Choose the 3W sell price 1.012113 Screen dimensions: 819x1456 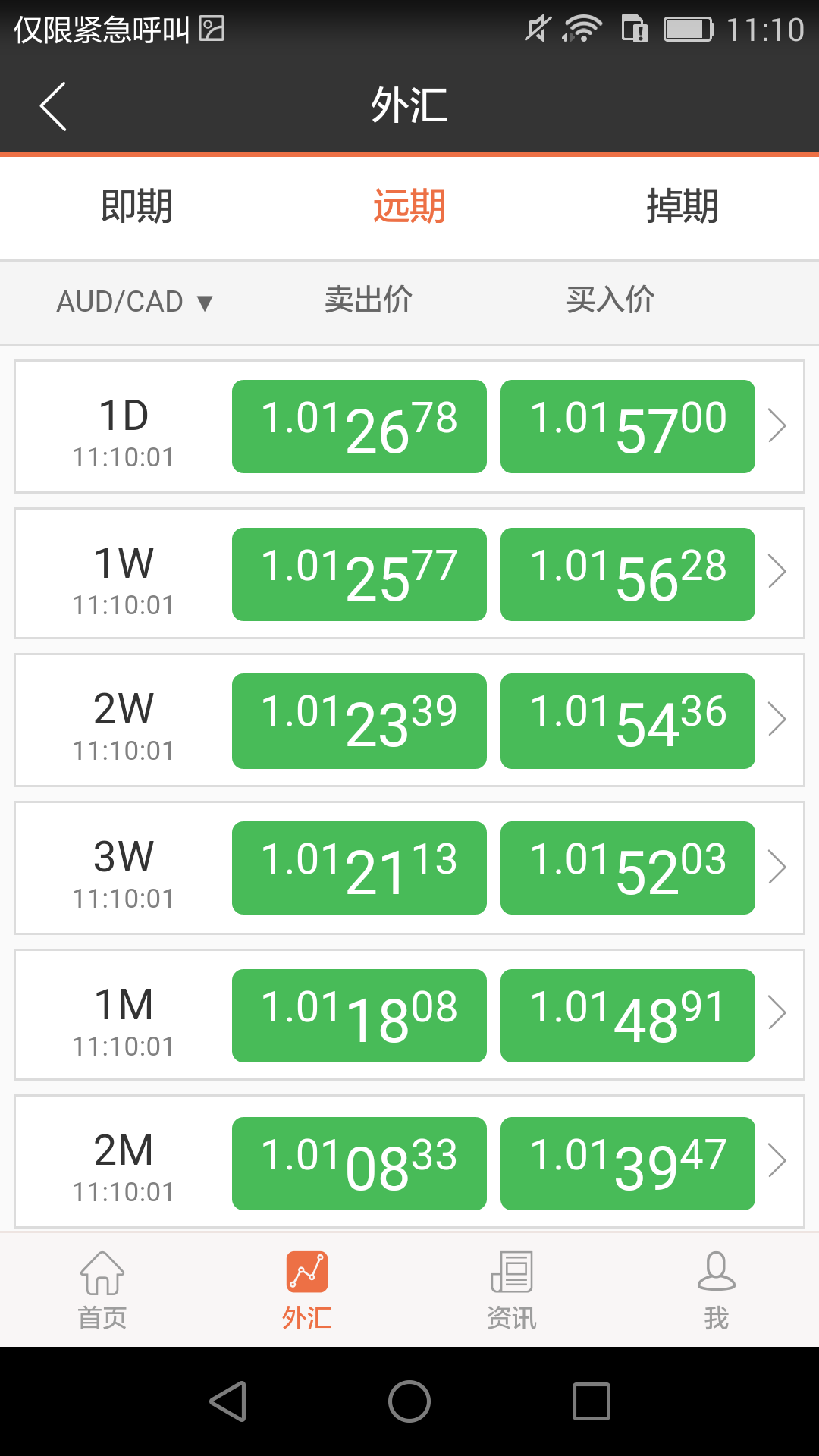[359, 868]
